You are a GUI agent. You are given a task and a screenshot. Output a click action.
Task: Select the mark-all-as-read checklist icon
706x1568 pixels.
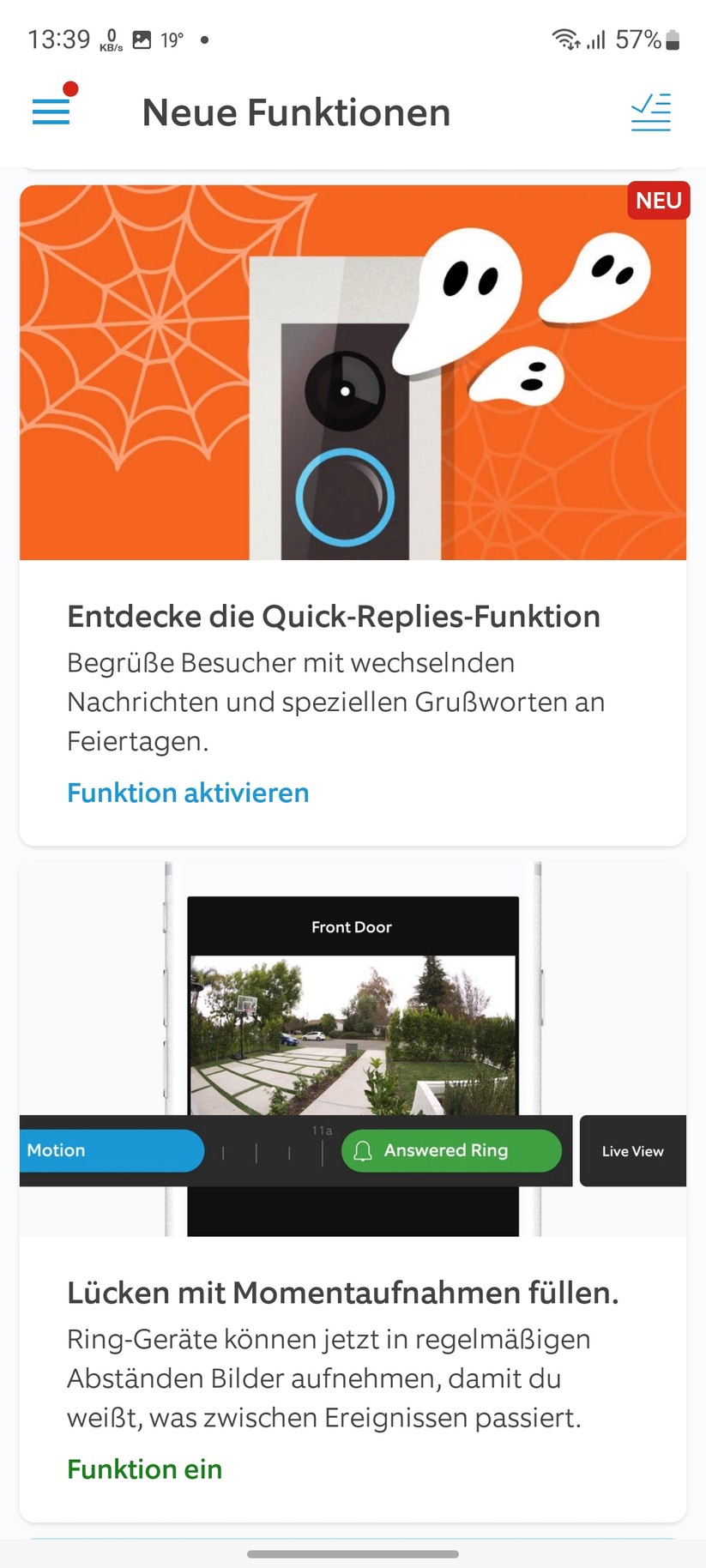pos(650,112)
